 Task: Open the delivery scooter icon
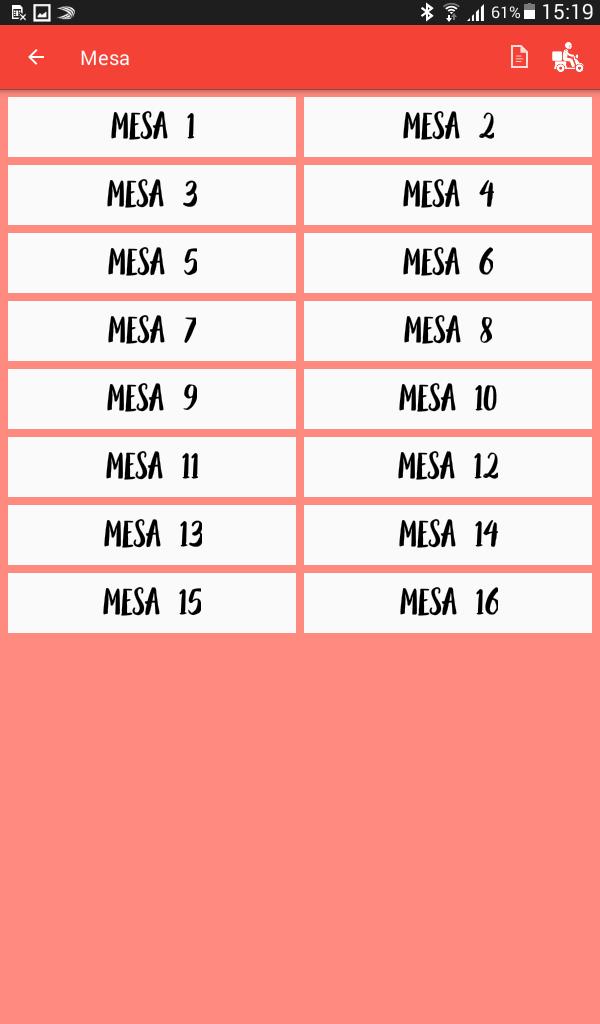coord(567,58)
